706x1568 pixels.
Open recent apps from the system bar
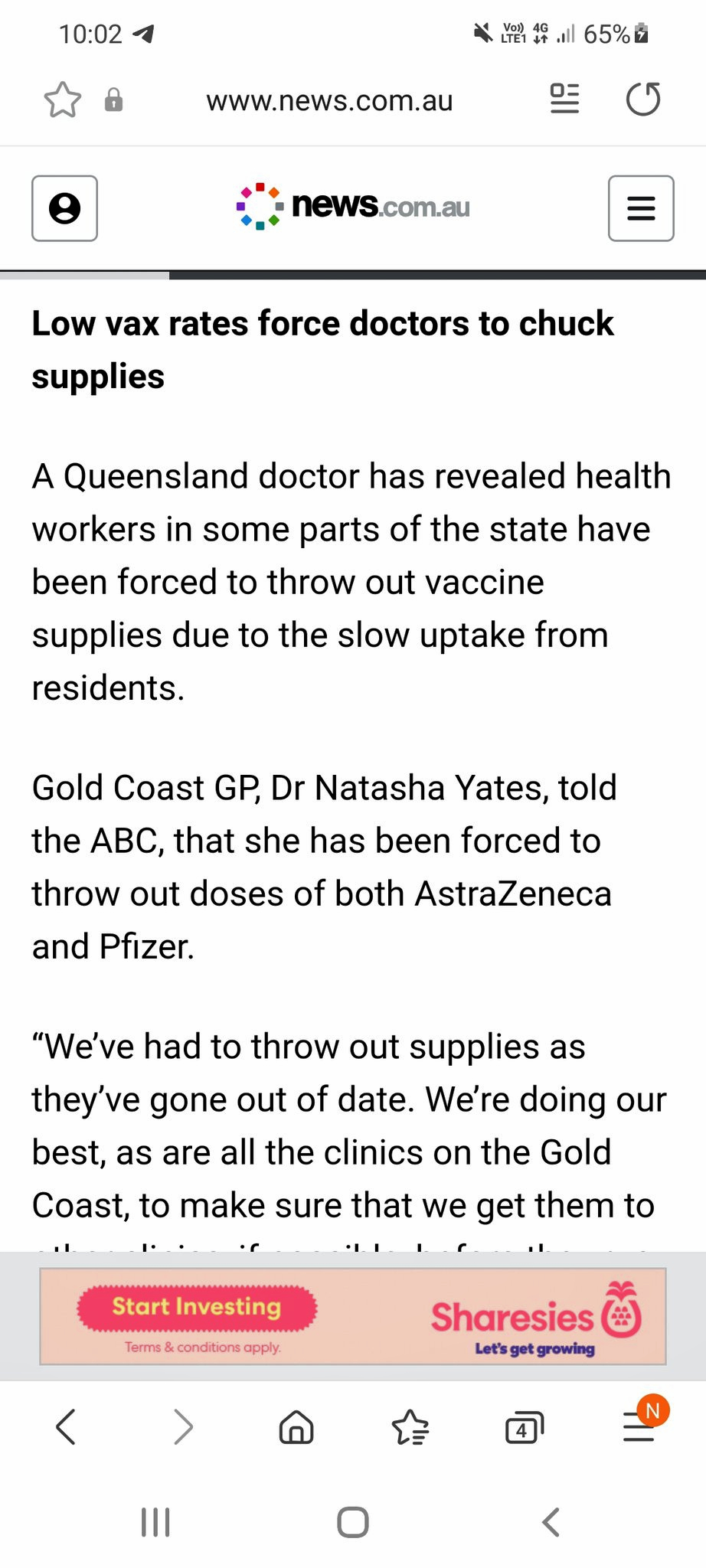click(x=155, y=1522)
